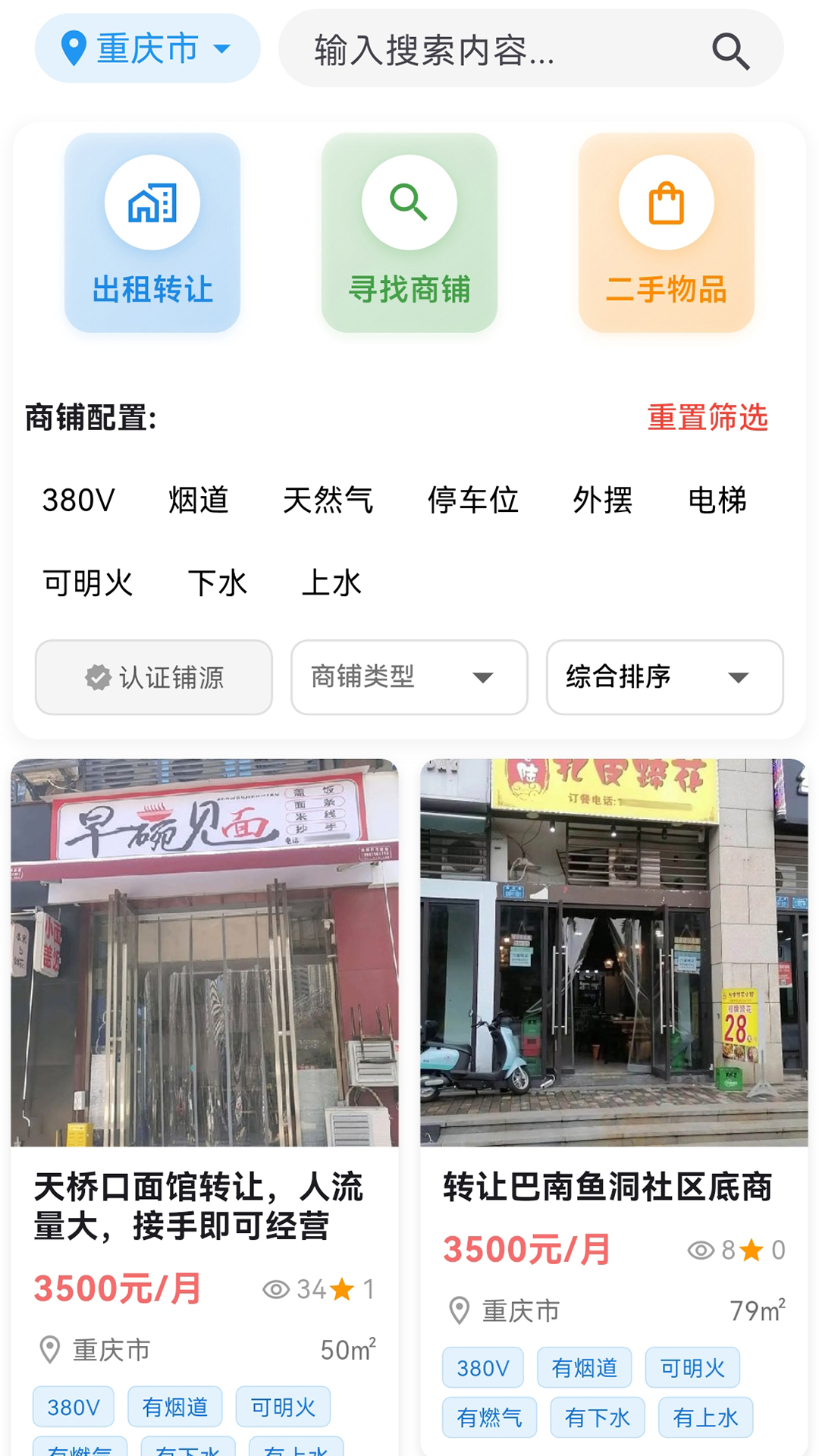
Task: Toggle the 380V shop configuration filter
Action: point(78,500)
